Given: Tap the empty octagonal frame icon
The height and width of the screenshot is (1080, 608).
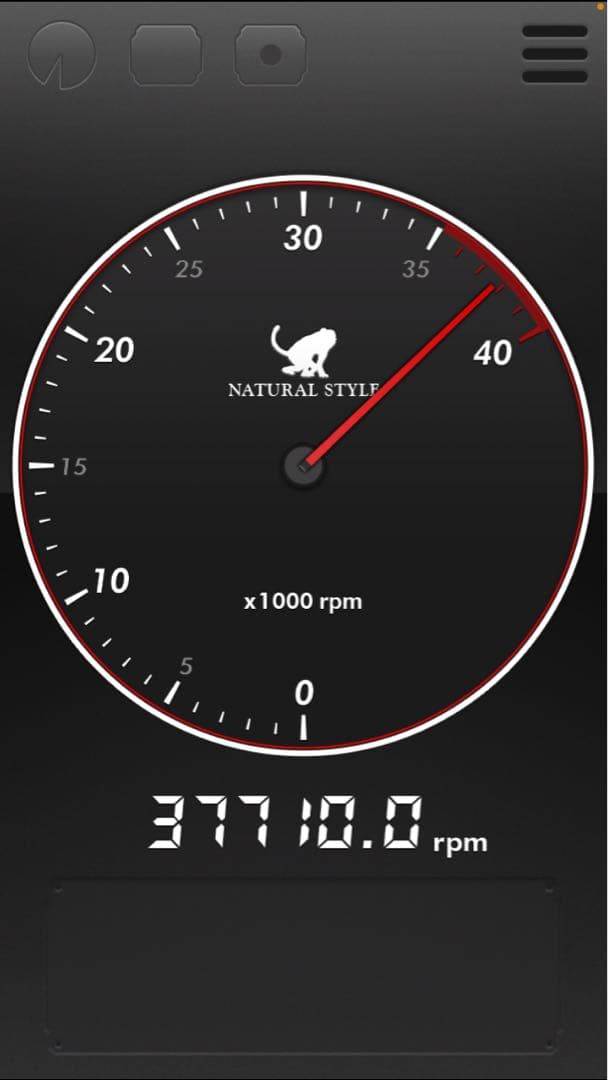Looking at the screenshot, I should [166, 54].
